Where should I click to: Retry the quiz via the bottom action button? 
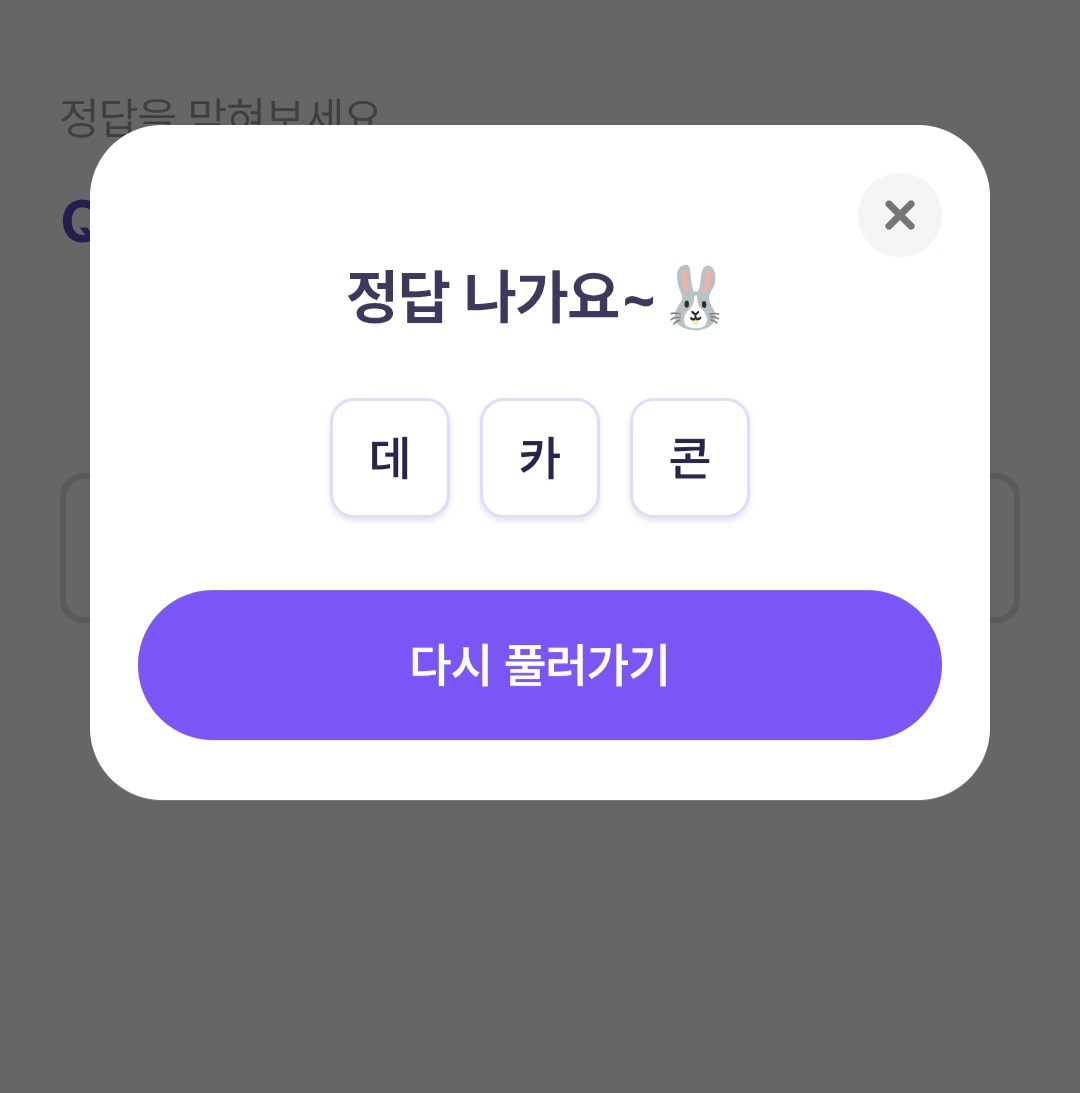tap(540, 664)
